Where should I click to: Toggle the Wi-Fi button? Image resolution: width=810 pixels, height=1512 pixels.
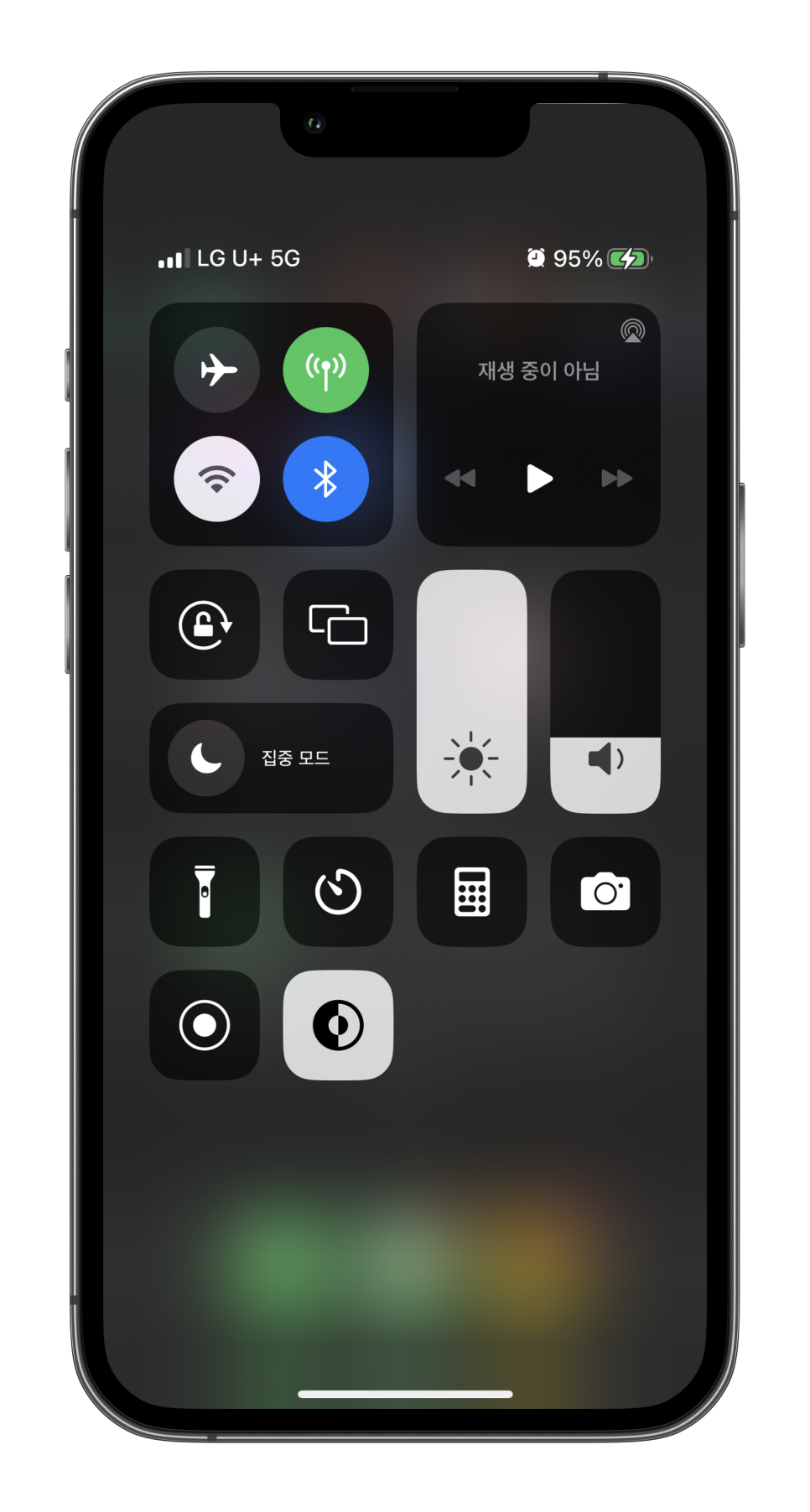pos(217,479)
